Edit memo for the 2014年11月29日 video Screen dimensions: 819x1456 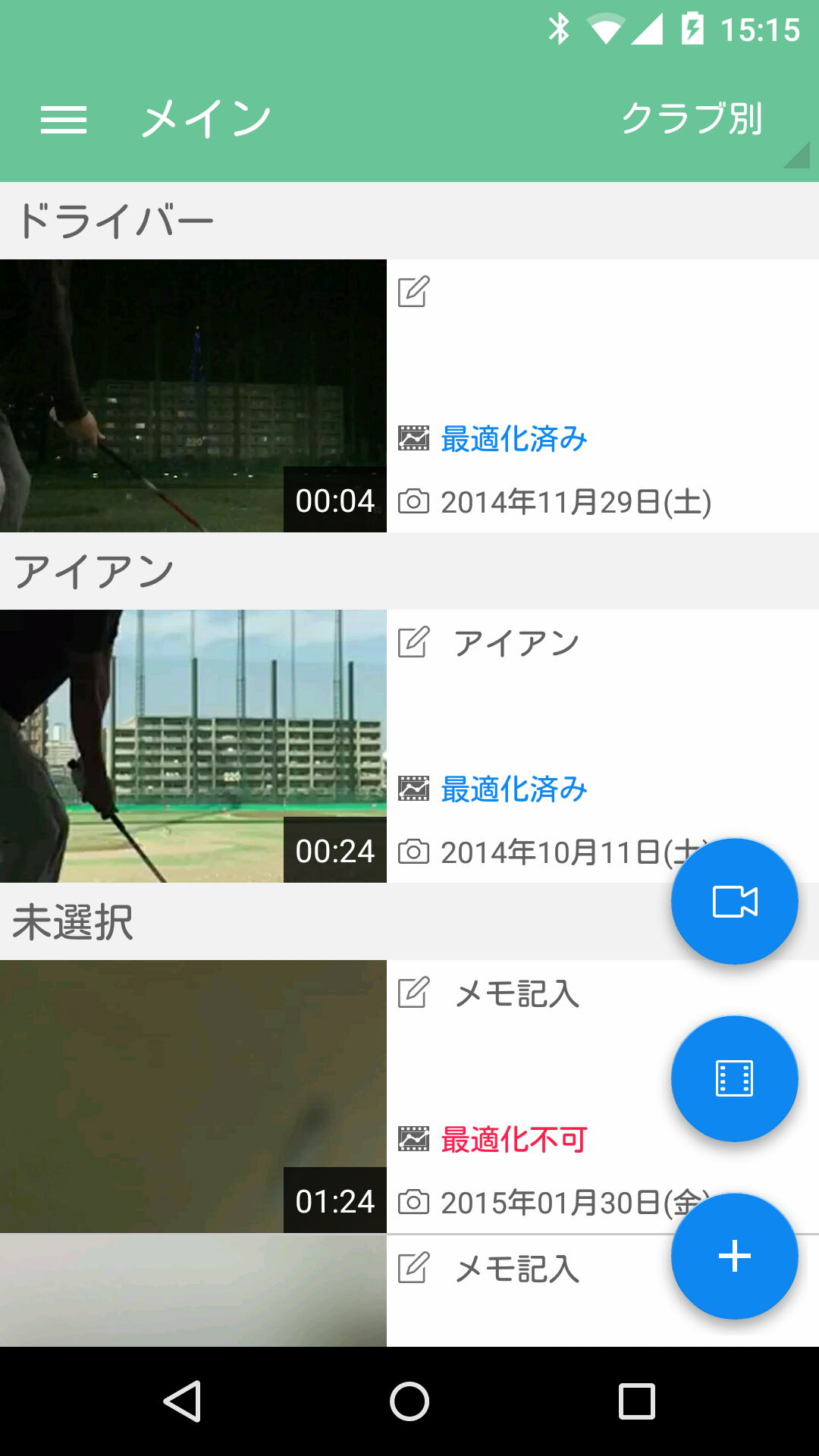(x=414, y=292)
